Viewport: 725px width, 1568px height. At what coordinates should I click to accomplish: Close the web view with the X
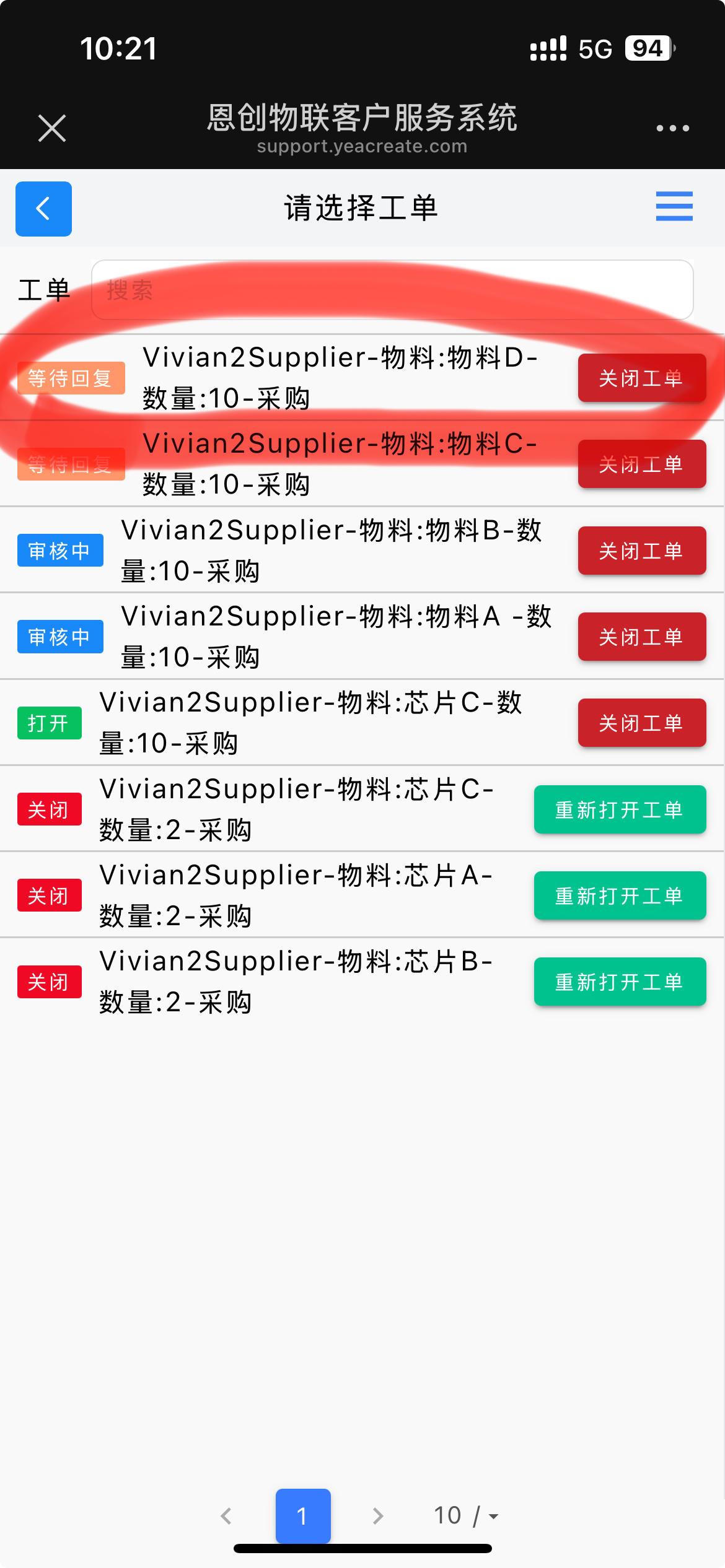coord(52,128)
